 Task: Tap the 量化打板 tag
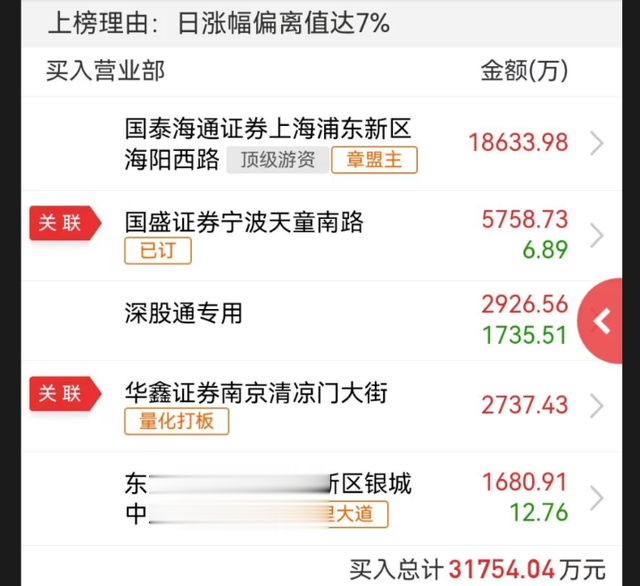point(176,421)
